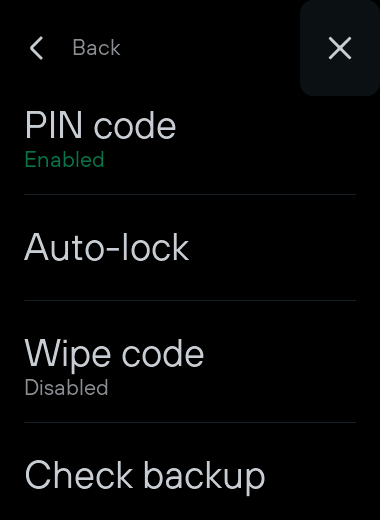Open the PIN code setting

pos(190,139)
